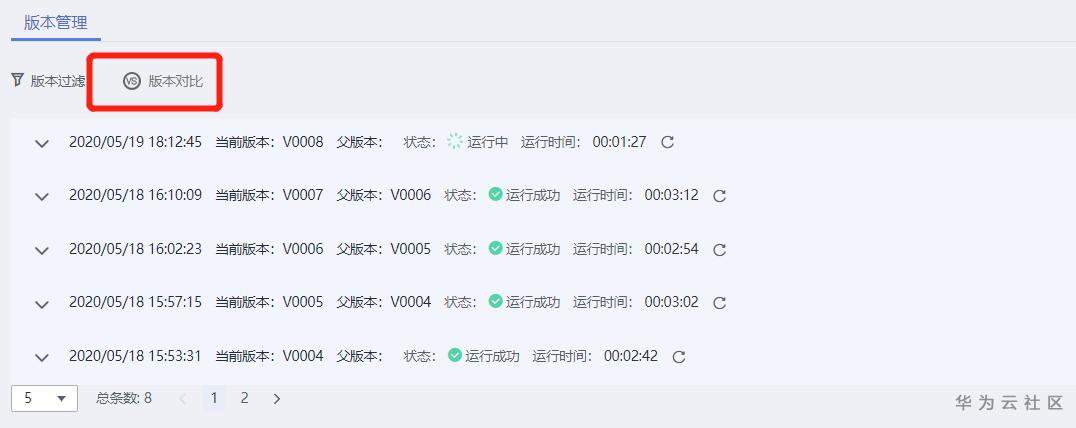Go to page 2

pyautogui.click(x=244, y=398)
